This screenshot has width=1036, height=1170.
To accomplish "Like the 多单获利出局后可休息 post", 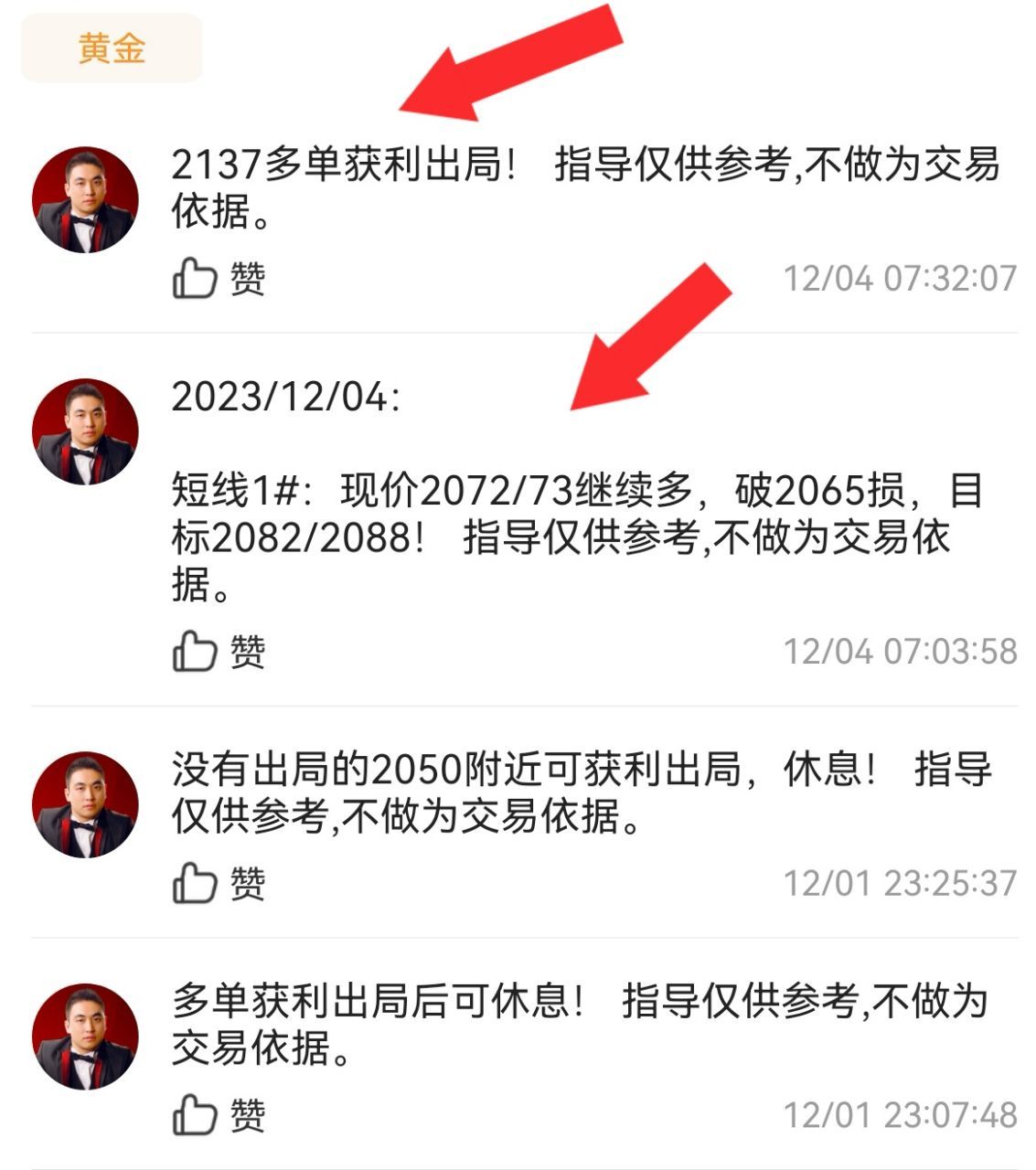I will (x=195, y=1115).
